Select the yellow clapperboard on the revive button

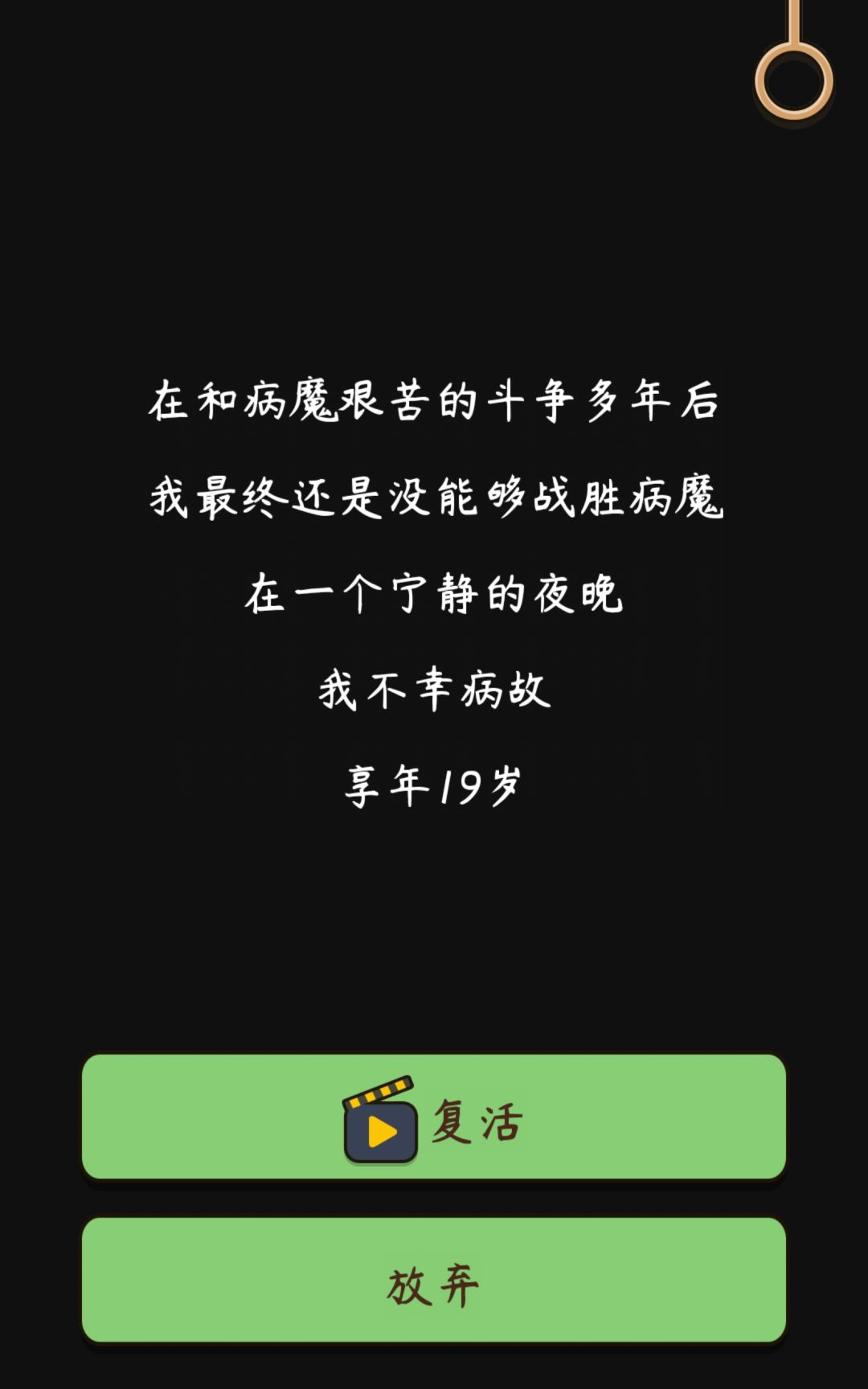pyautogui.click(x=381, y=1119)
